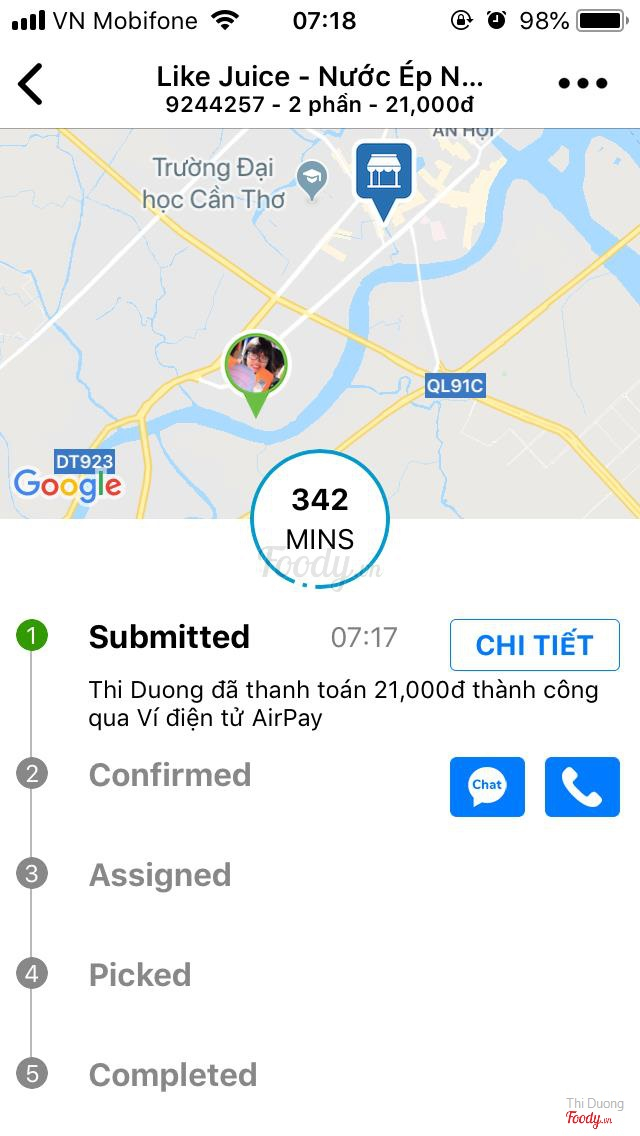Viewport: 640px width, 1136px height.
Task: Open the three-dot overflow menu
Action: pyautogui.click(x=582, y=84)
